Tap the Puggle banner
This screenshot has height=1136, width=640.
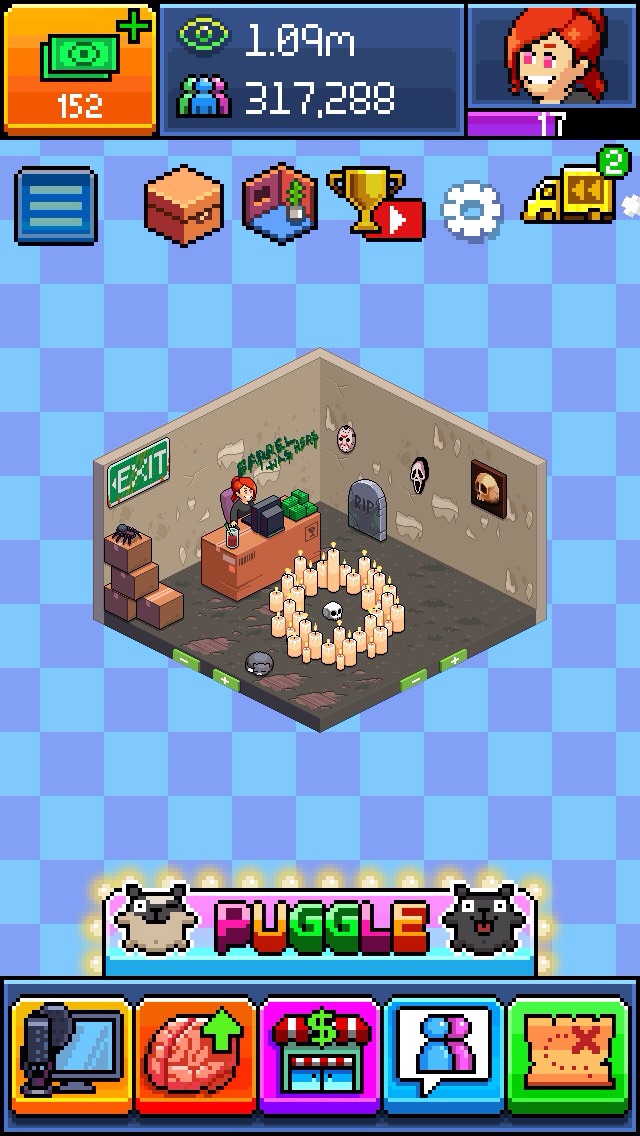[320, 927]
